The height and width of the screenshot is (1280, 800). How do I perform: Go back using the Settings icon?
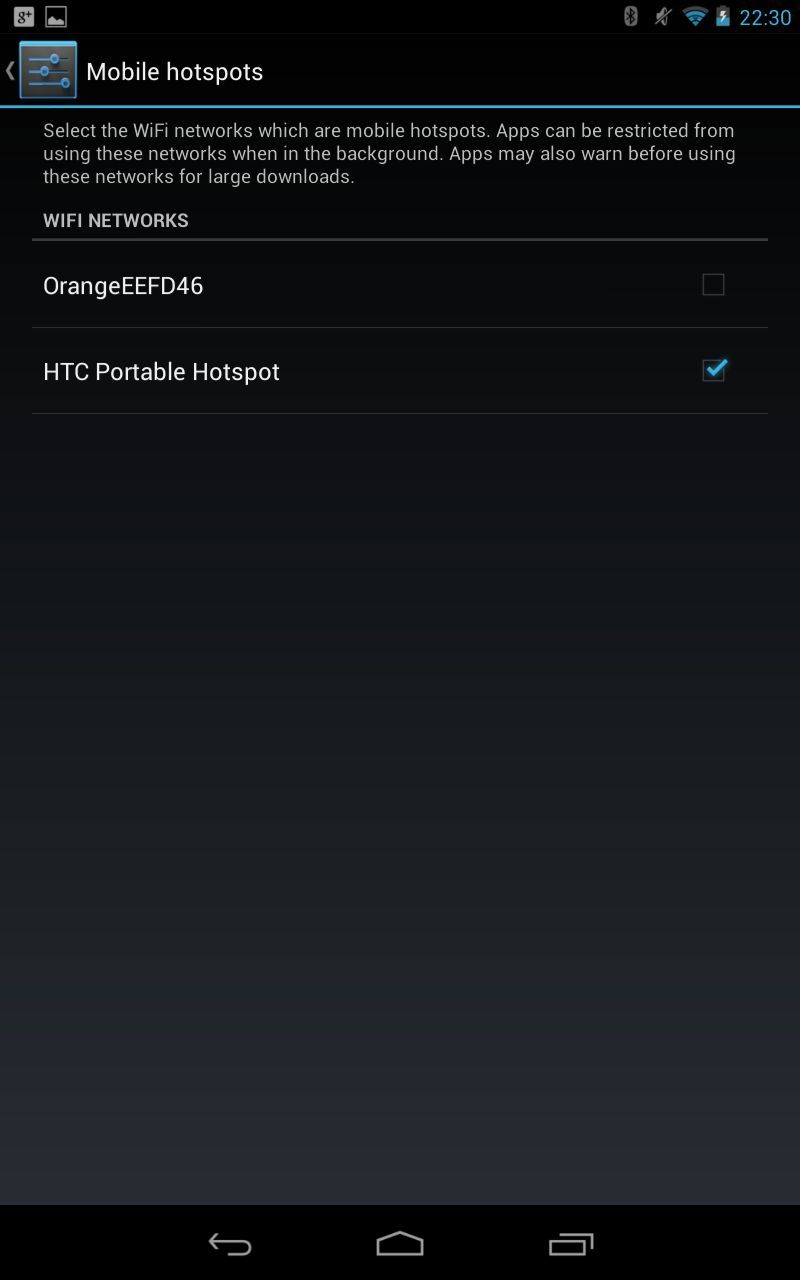pyautogui.click(x=46, y=70)
